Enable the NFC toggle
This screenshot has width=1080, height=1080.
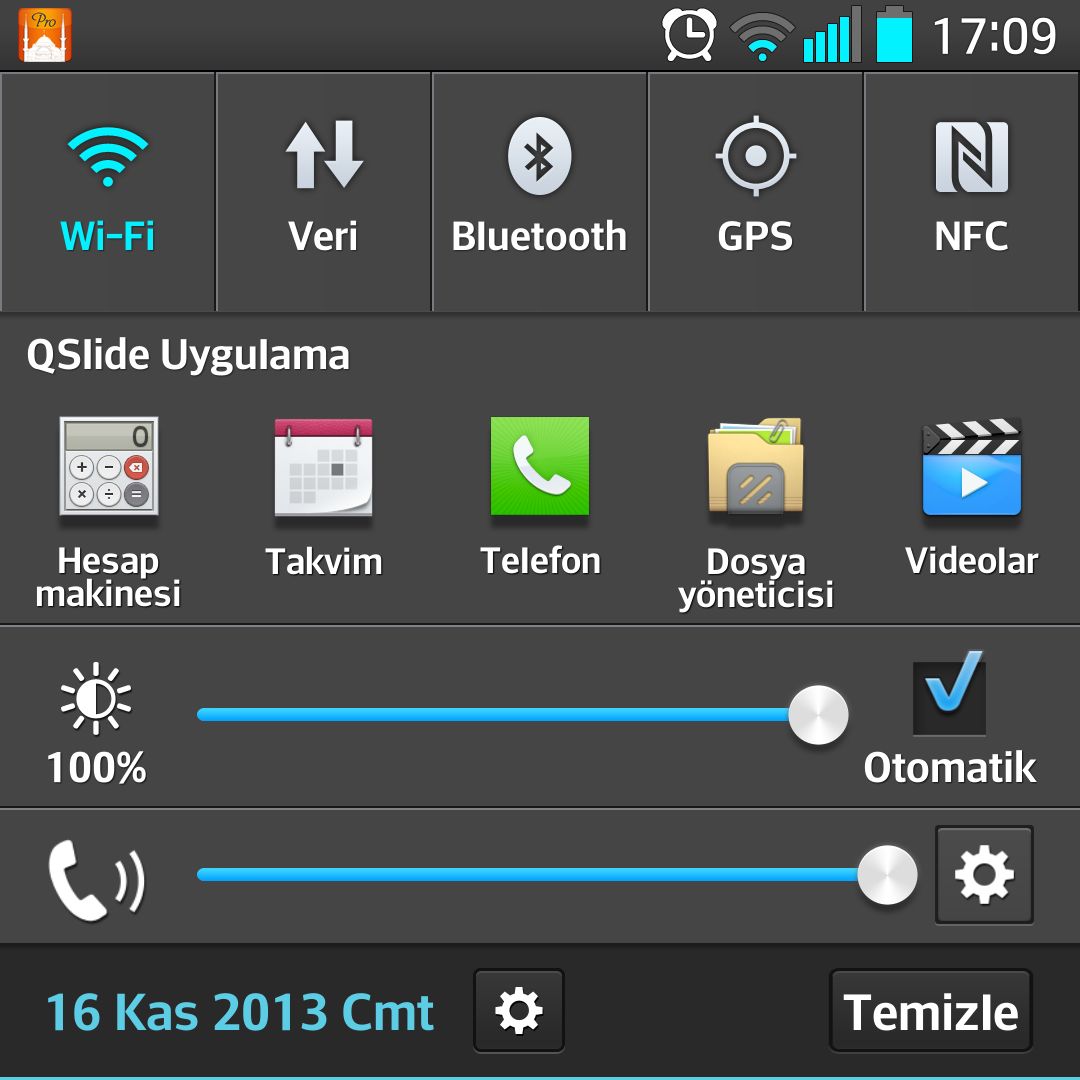pyautogui.click(x=971, y=190)
